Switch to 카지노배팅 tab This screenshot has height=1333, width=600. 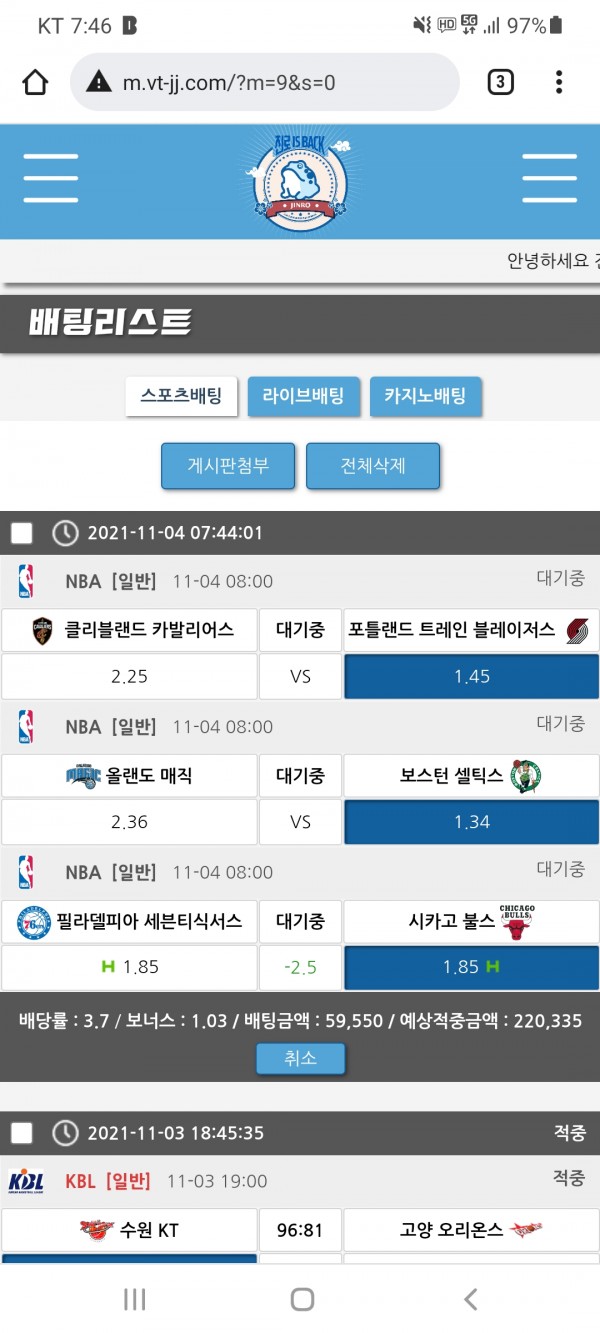coord(425,396)
